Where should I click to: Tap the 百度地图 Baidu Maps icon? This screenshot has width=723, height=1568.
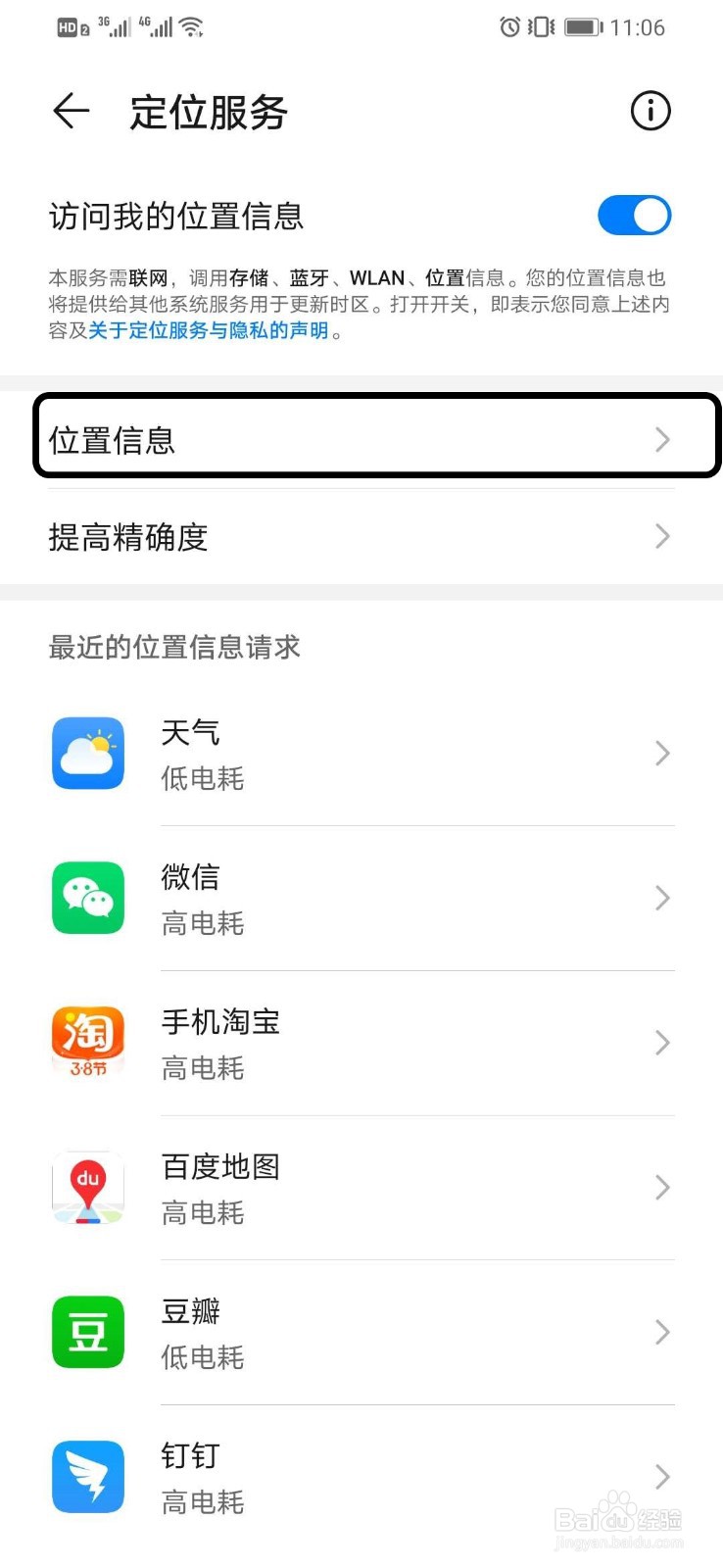click(88, 1188)
